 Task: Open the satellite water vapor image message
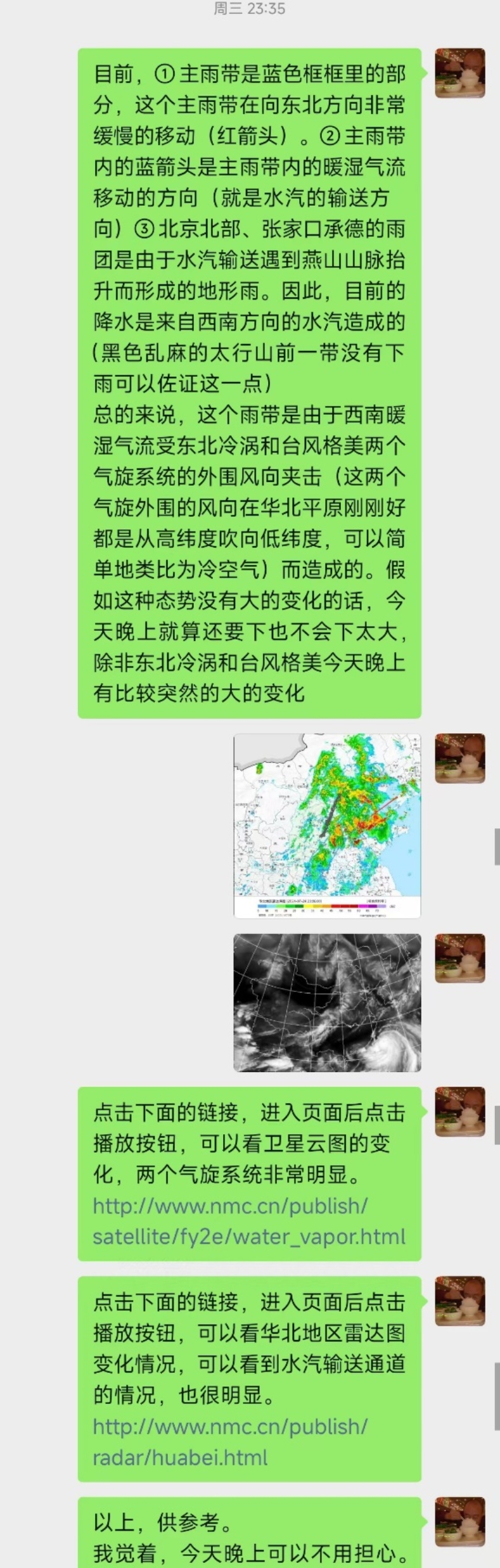[x=327, y=1002]
